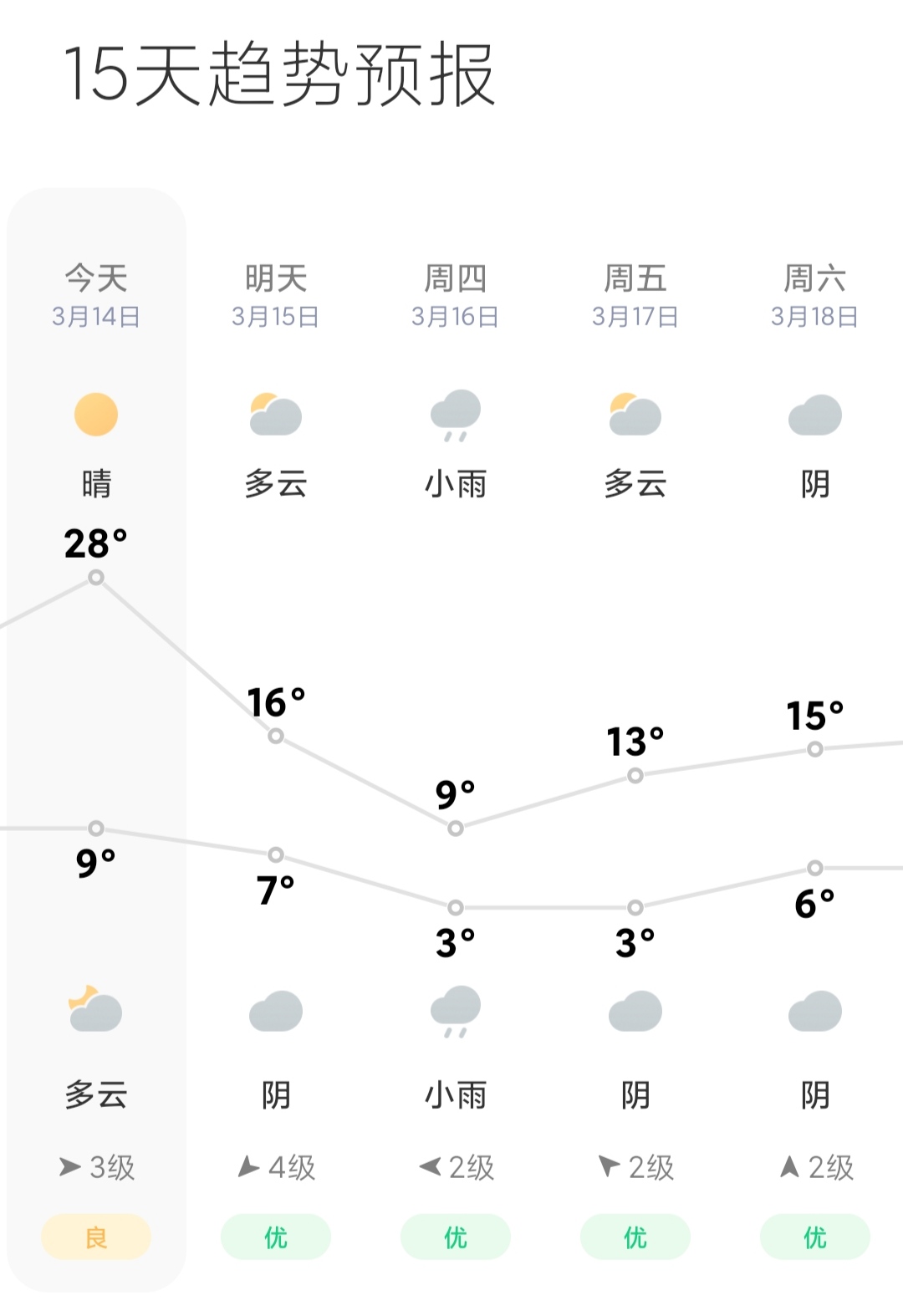Switch to 周四 3月16日 forecast

(x=456, y=296)
